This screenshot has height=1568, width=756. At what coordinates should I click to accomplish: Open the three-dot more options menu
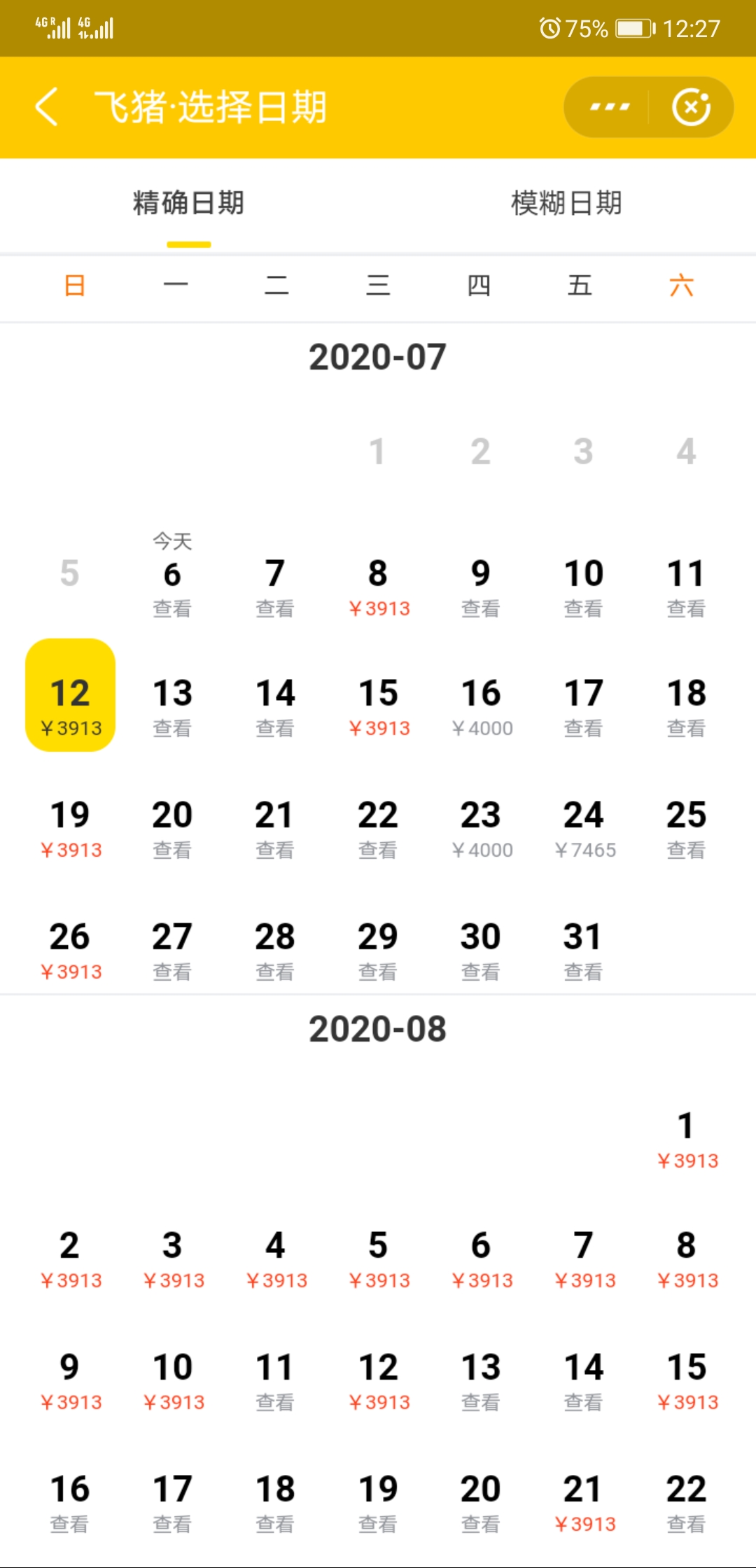point(609,107)
